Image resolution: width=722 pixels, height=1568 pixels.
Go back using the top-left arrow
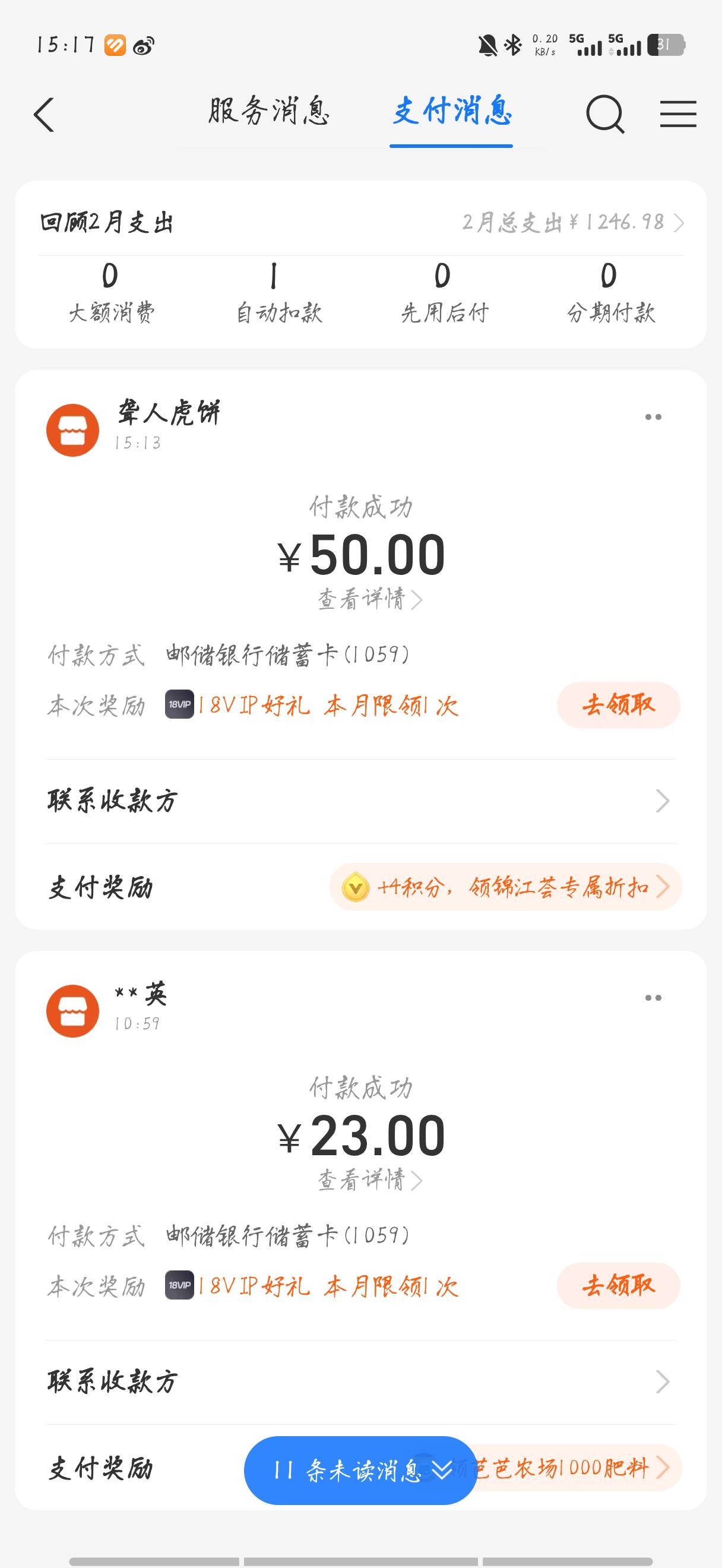44,115
